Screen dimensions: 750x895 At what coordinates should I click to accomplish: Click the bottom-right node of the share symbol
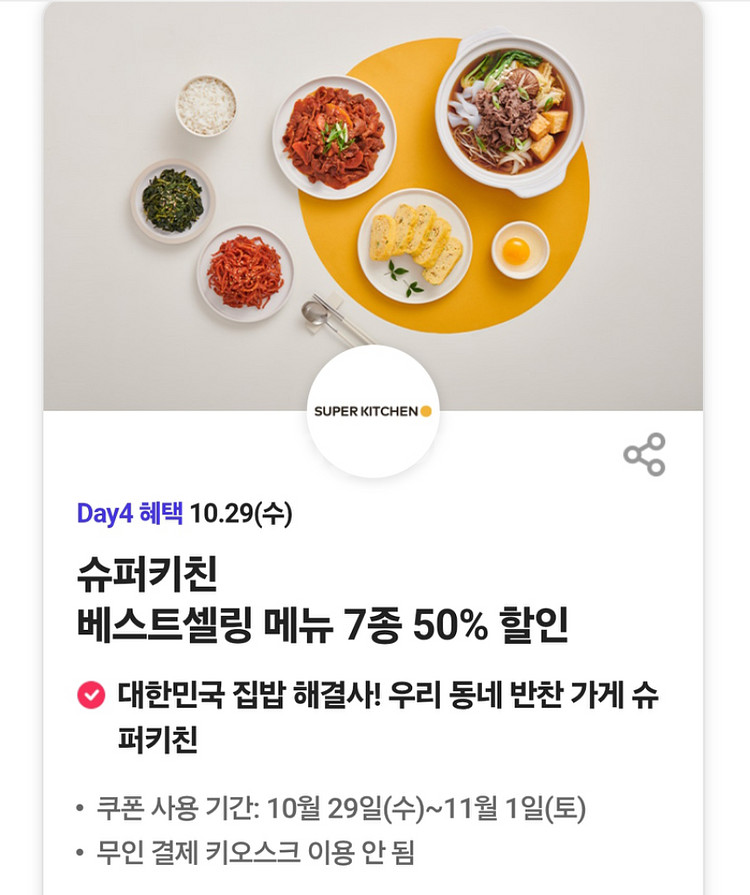tap(656, 467)
